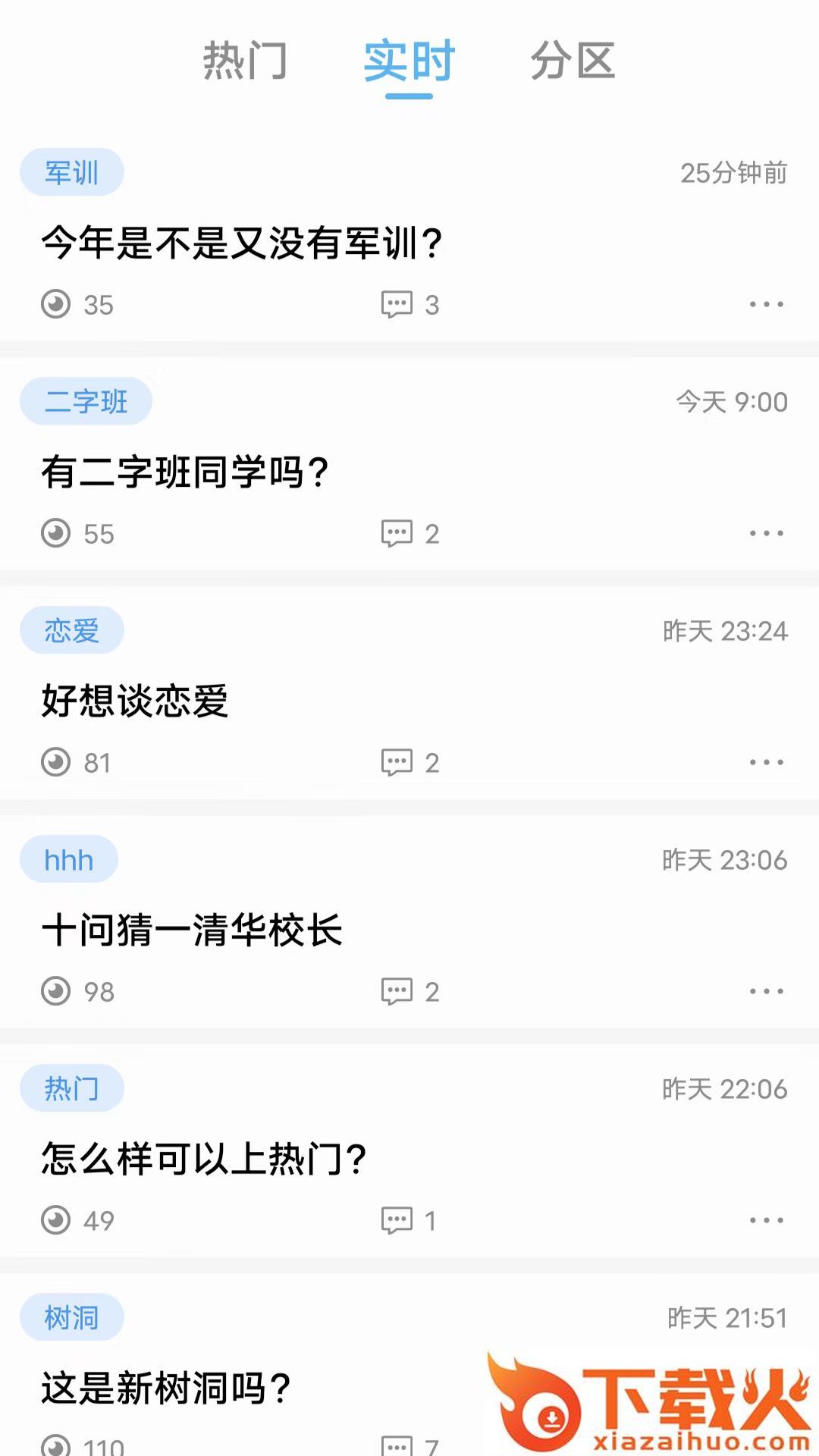View comments on 今年是不是又没有军训?
Viewport: 819px width, 1456px height.
(409, 305)
